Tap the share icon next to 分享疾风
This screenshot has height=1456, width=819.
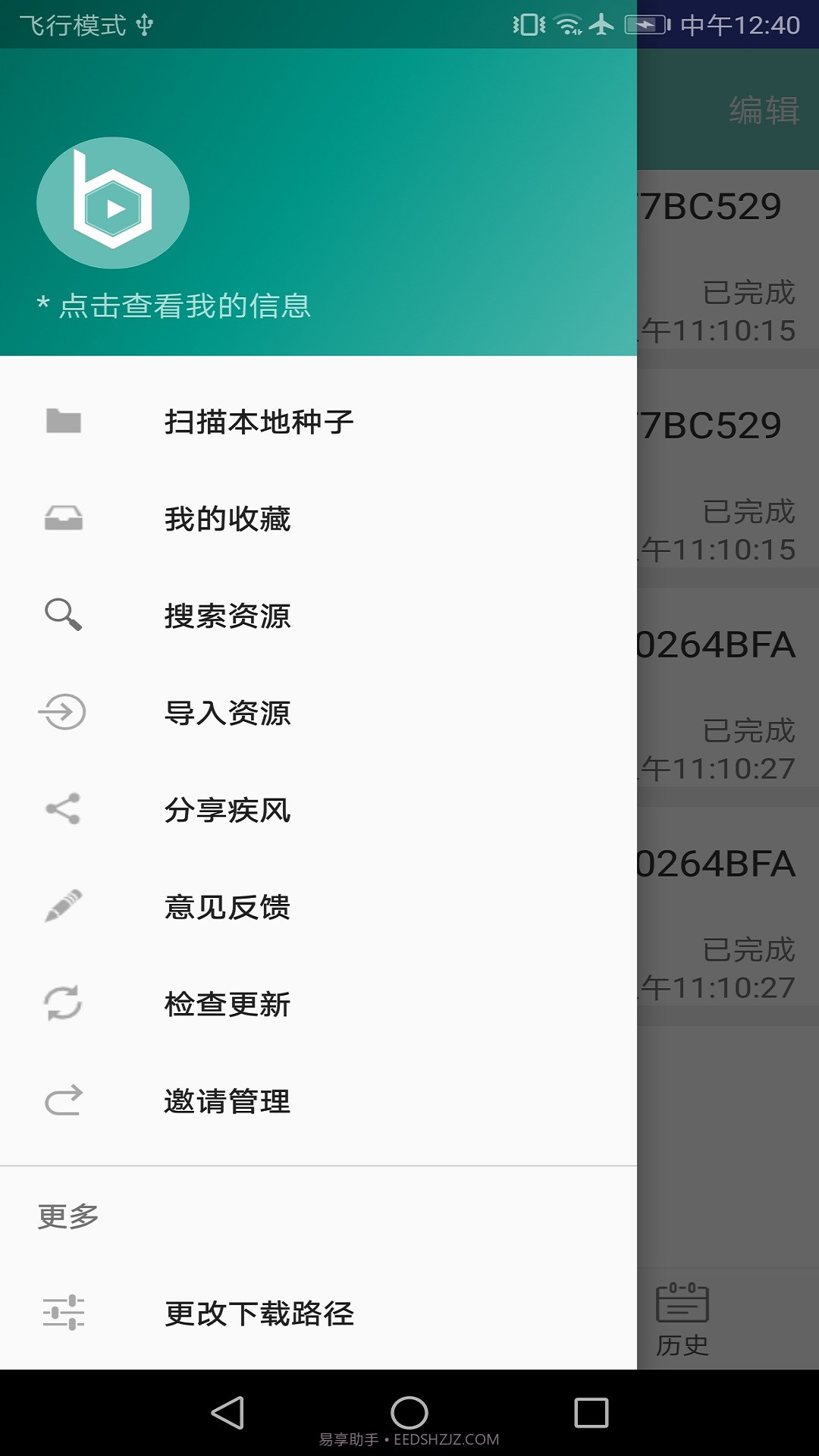coord(64,810)
